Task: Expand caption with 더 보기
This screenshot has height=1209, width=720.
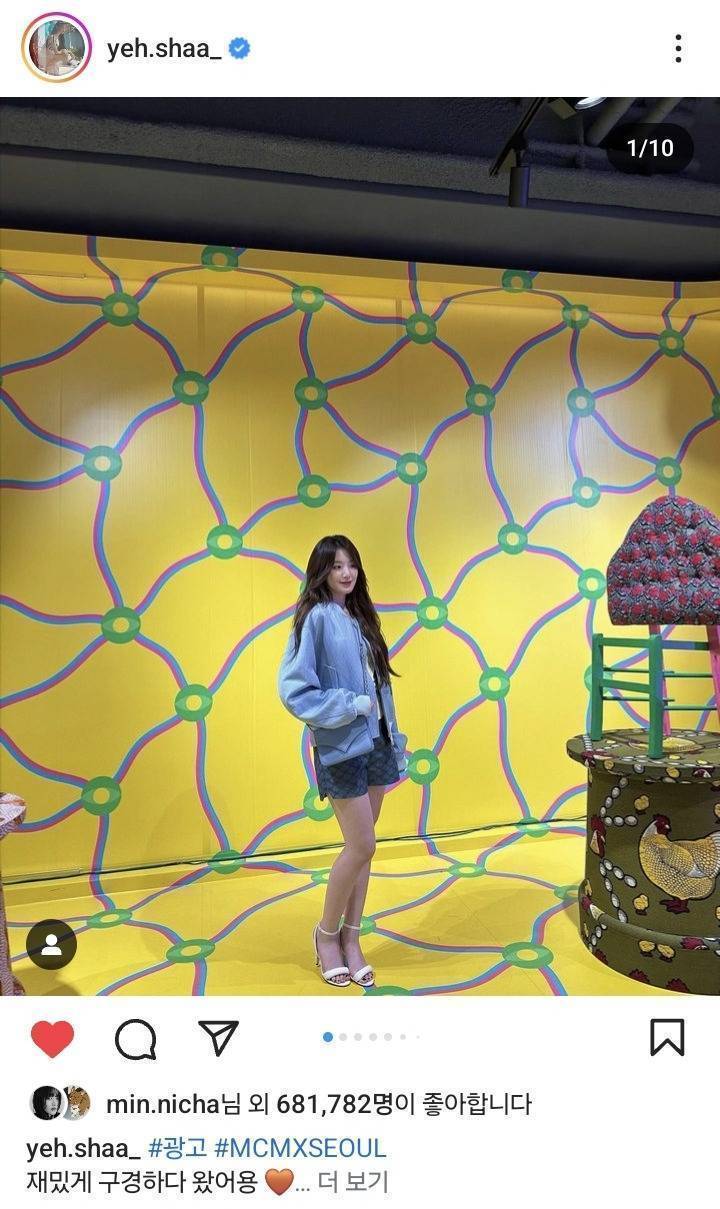Action: [352, 1183]
